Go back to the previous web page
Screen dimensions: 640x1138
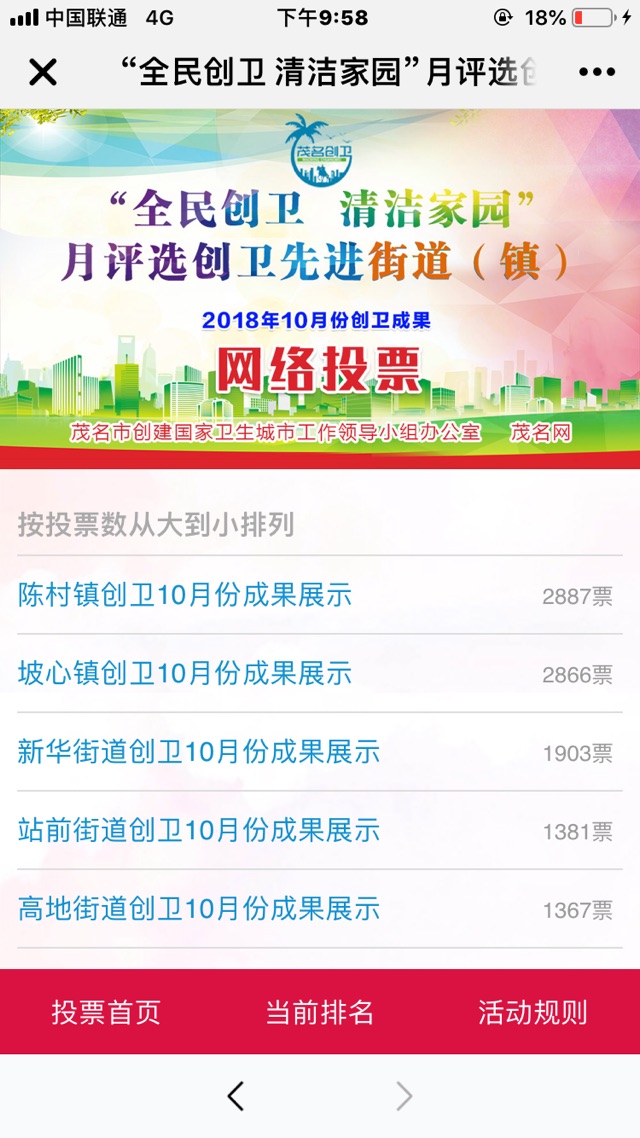[x=236, y=1096]
